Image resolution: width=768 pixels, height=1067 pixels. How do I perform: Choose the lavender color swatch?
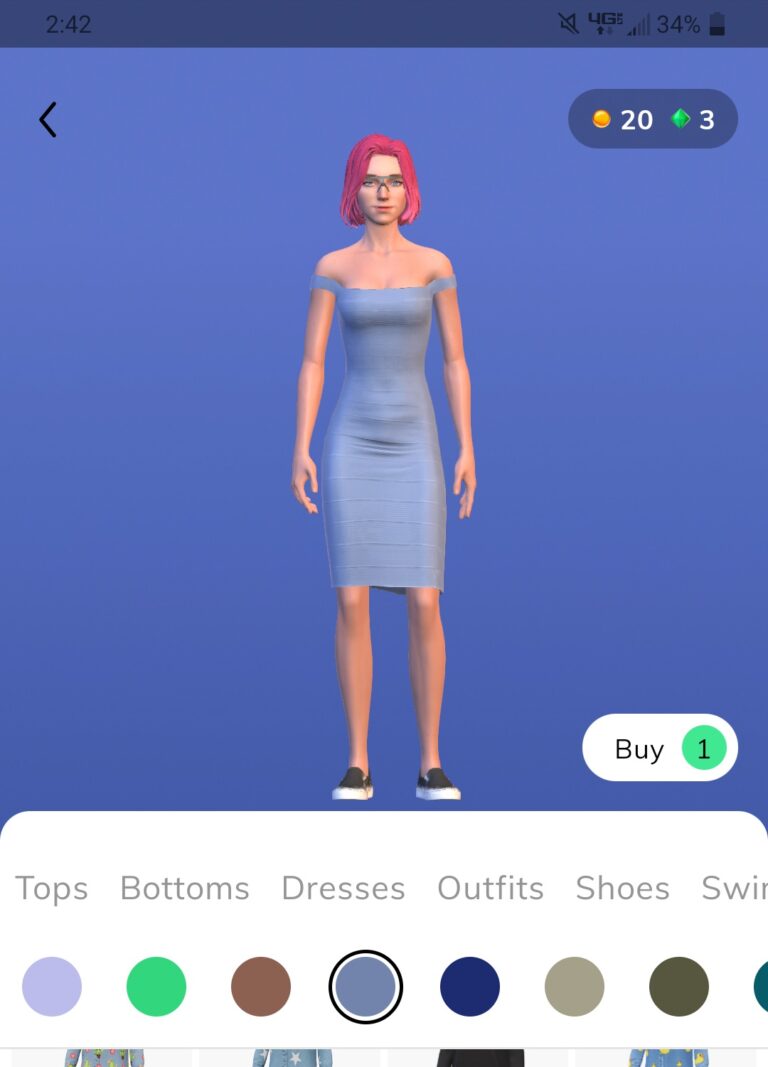tap(52, 986)
